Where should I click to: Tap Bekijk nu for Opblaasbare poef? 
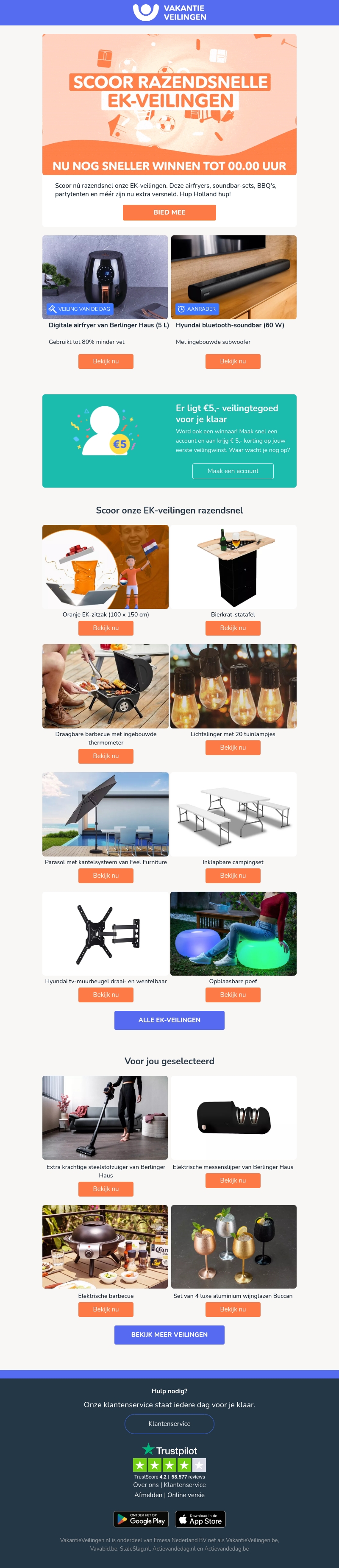(233, 995)
